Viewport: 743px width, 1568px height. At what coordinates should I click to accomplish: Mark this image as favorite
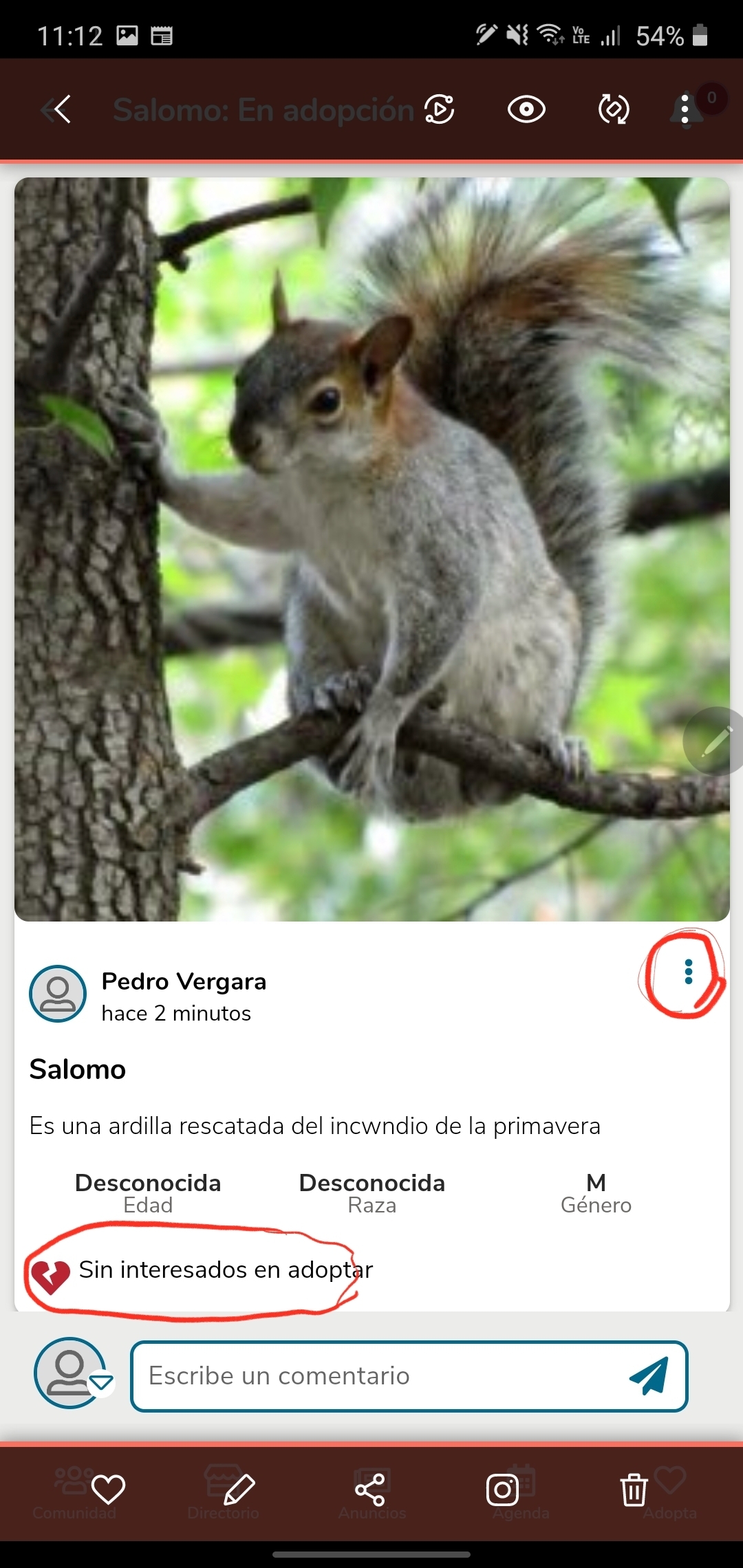(108, 1489)
